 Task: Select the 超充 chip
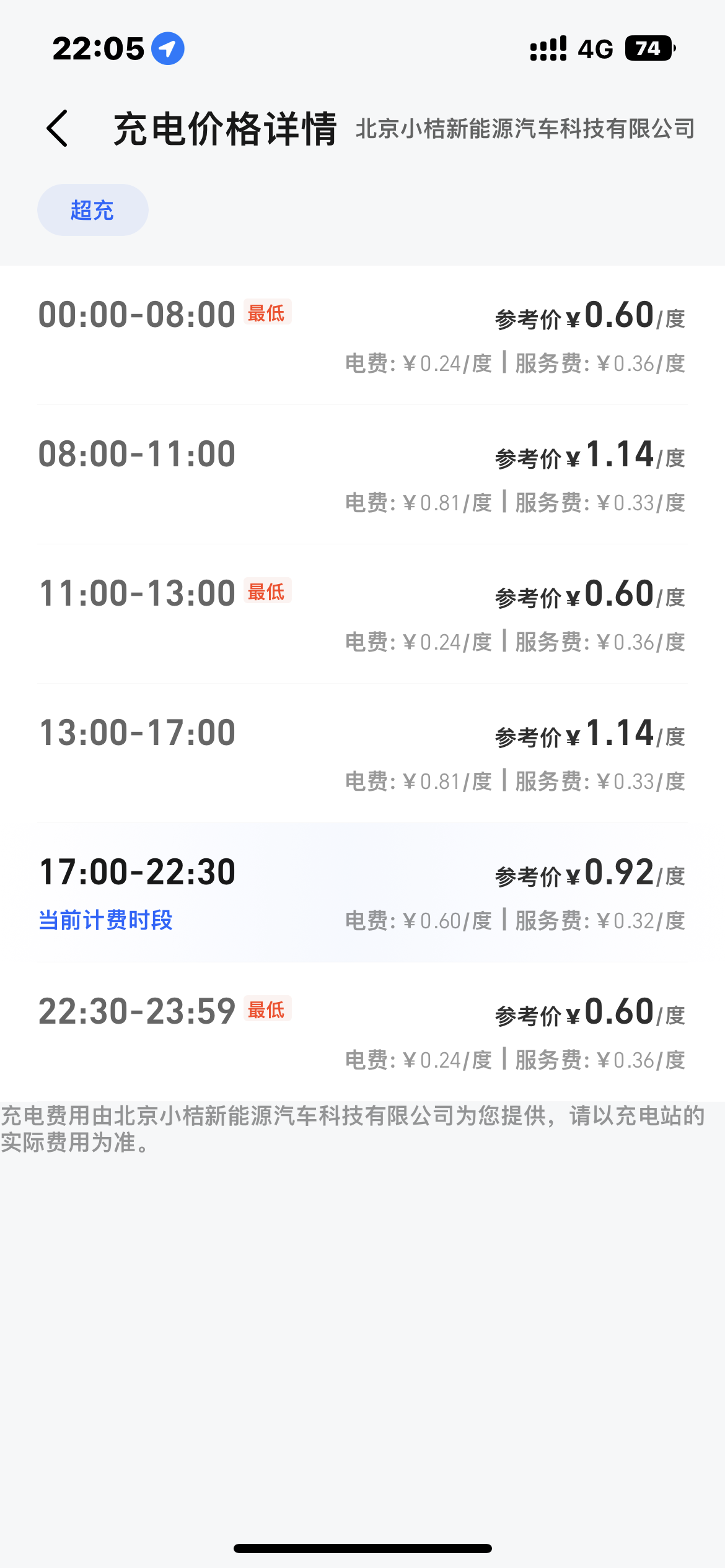[x=92, y=210]
